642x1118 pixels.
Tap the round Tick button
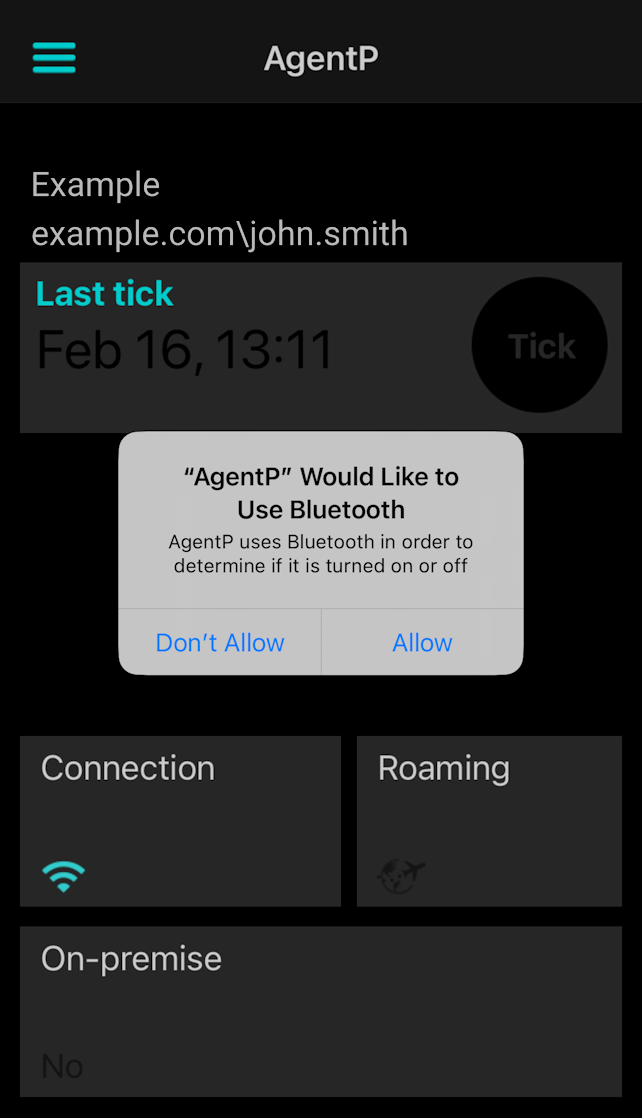[x=540, y=345]
